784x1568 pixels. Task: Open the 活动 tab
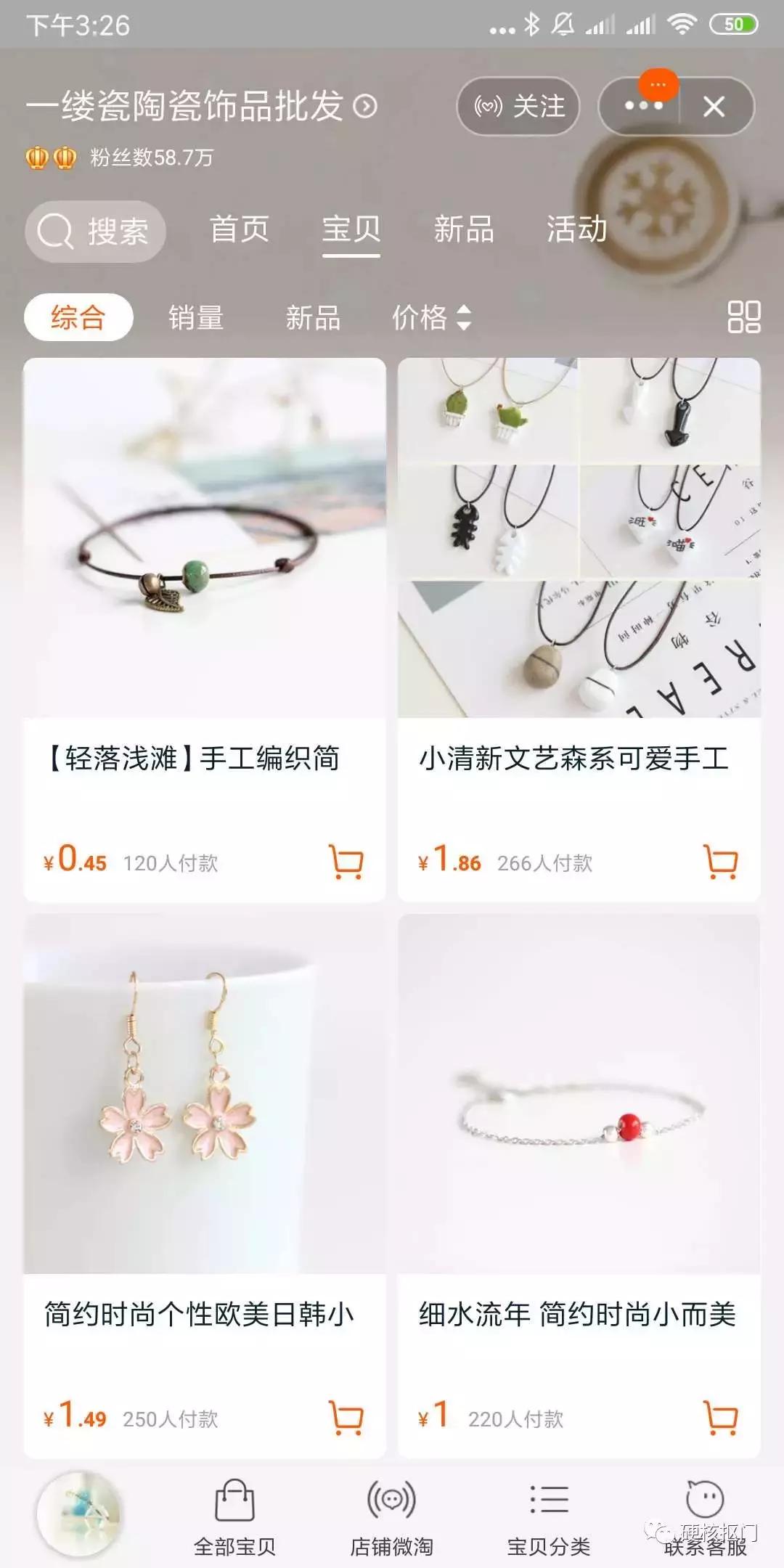(x=577, y=231)
